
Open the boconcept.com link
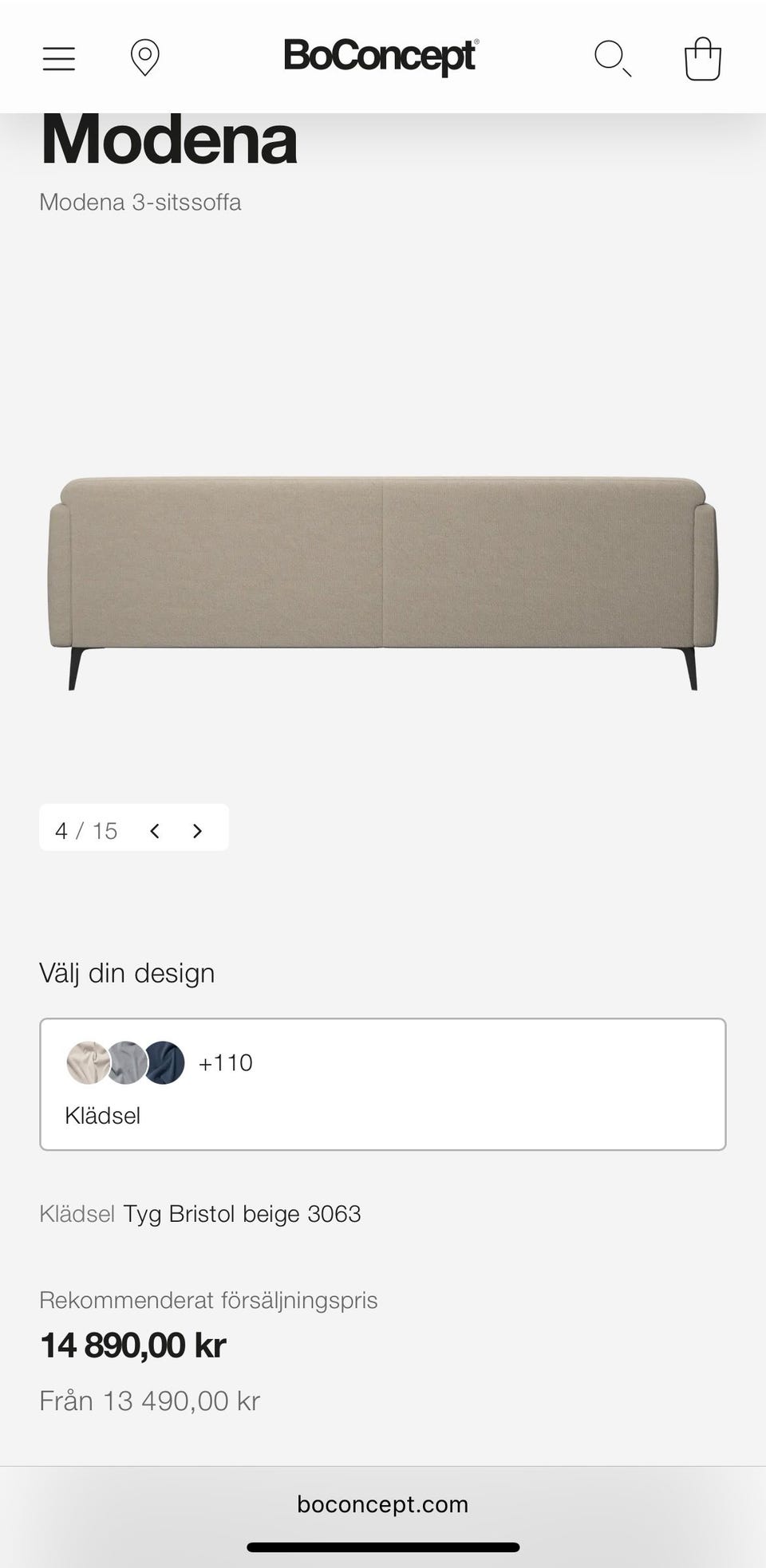tap(383, 1504)
